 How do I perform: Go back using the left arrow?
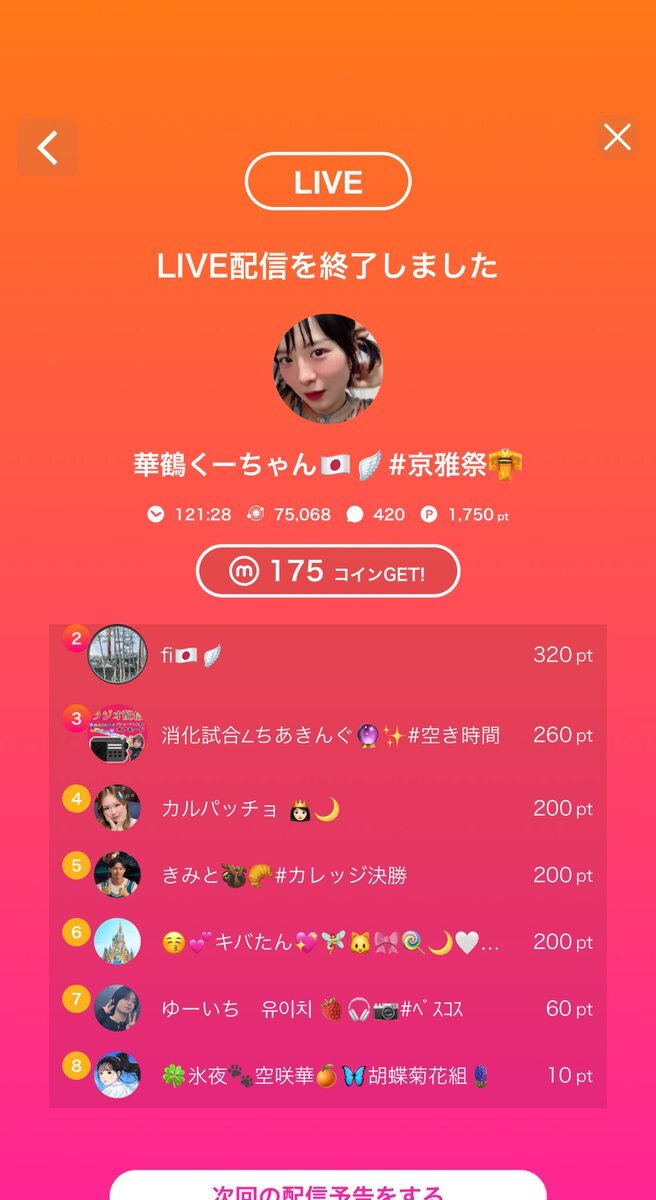(x=47, y=148)
